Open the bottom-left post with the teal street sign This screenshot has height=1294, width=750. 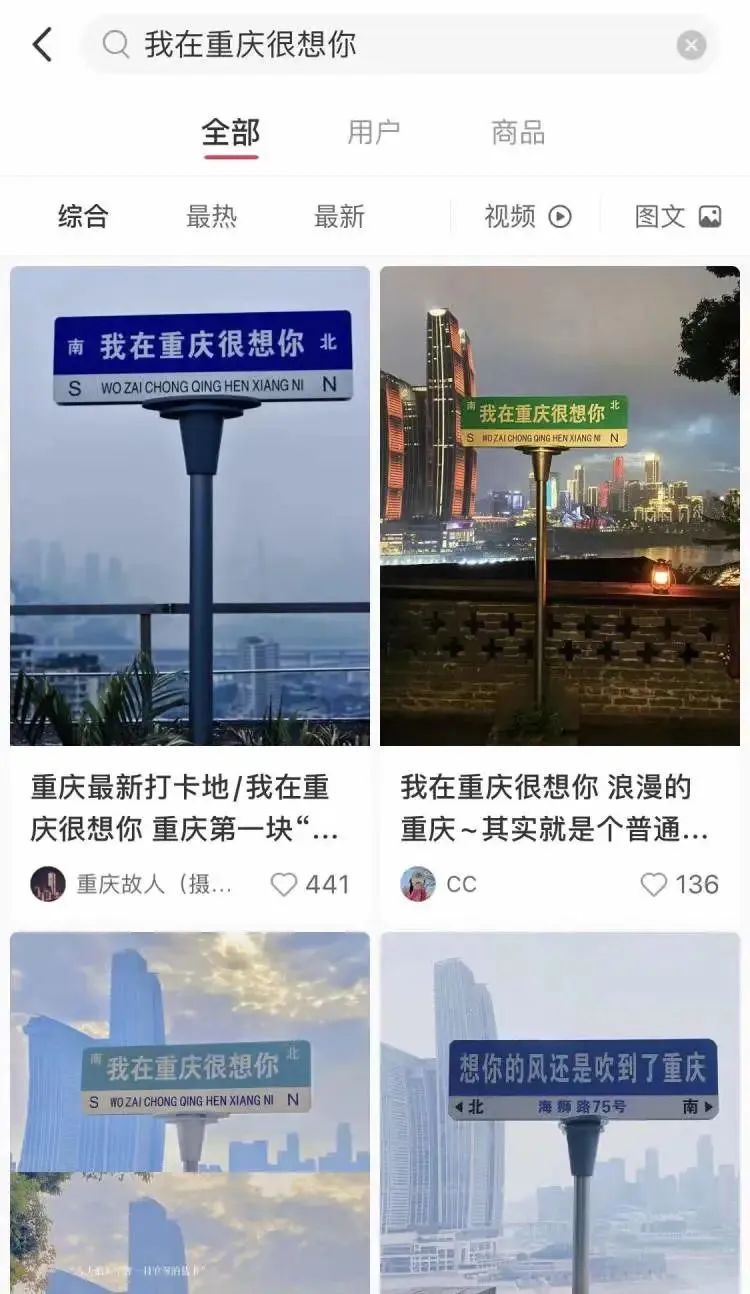[x=190, y=1110]
